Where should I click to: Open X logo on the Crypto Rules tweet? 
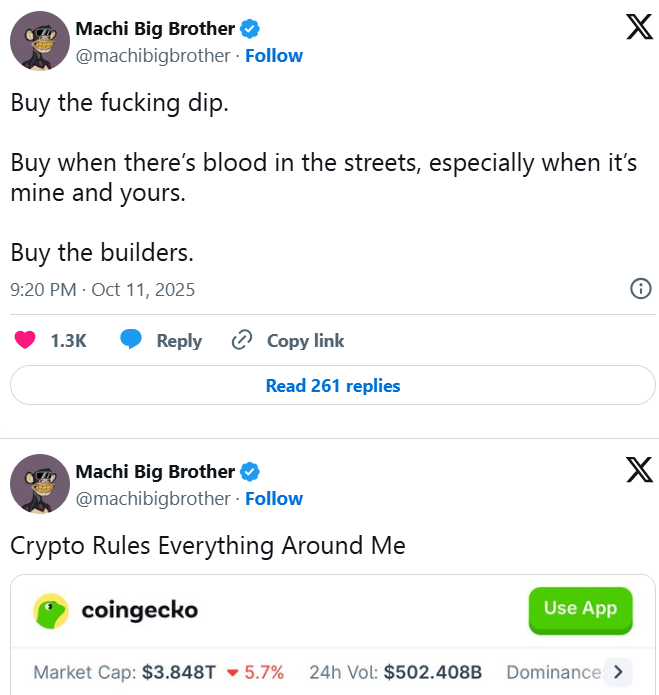[x=639, y=471]
